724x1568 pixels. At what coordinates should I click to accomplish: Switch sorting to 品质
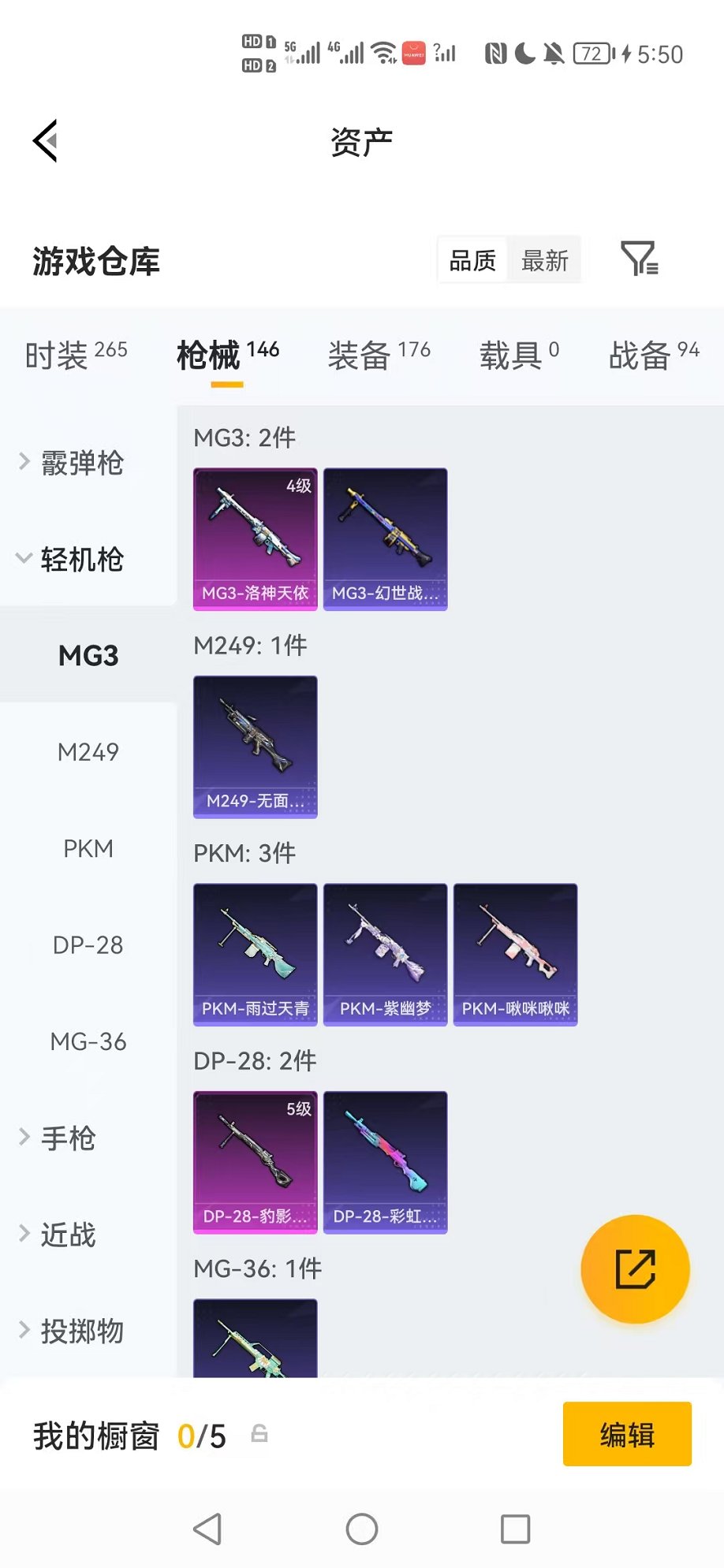point(471,259)
